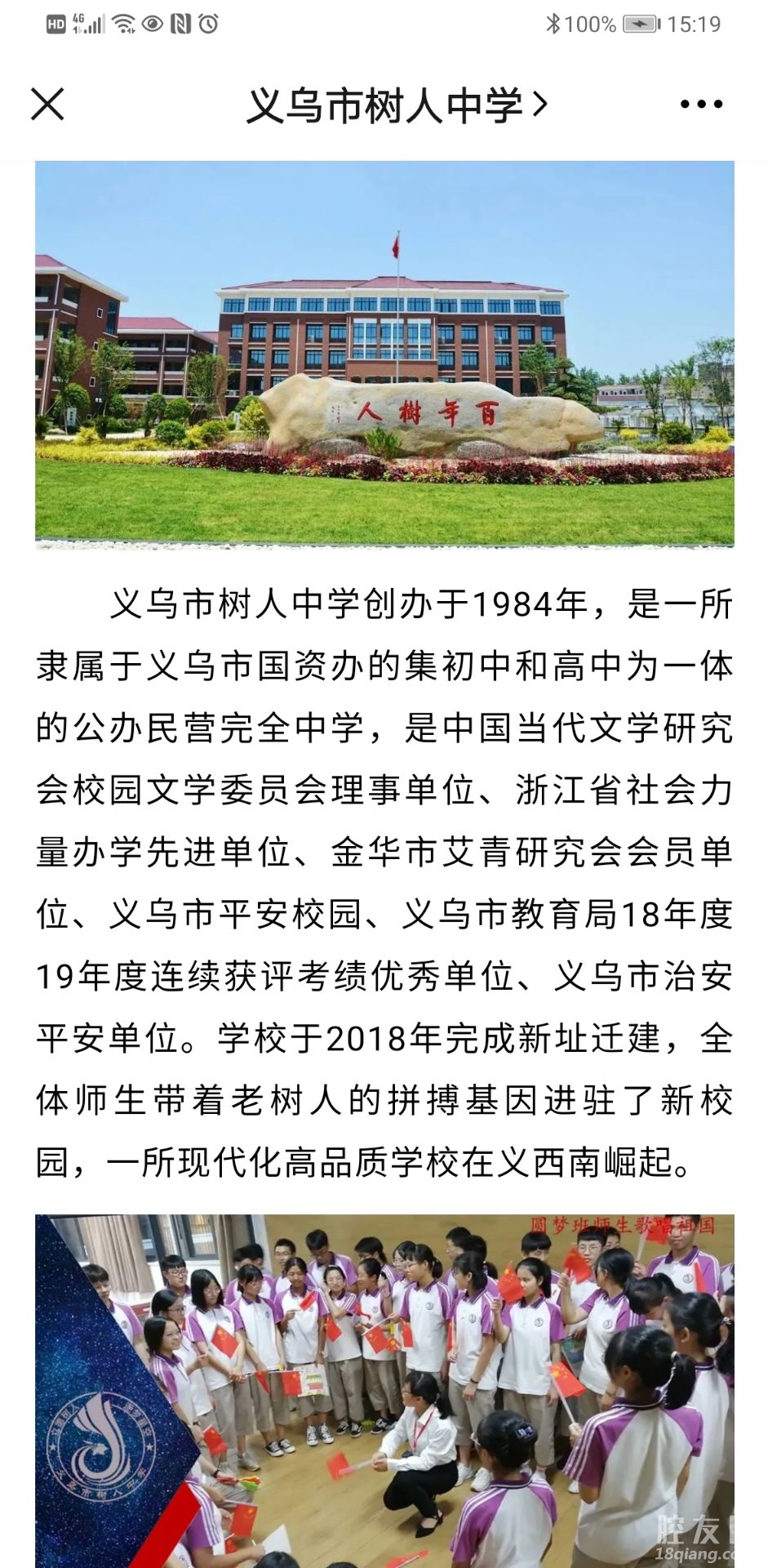View the students with flags photo
This screenshot has height=1568, width=768.
pos(384,1390)
